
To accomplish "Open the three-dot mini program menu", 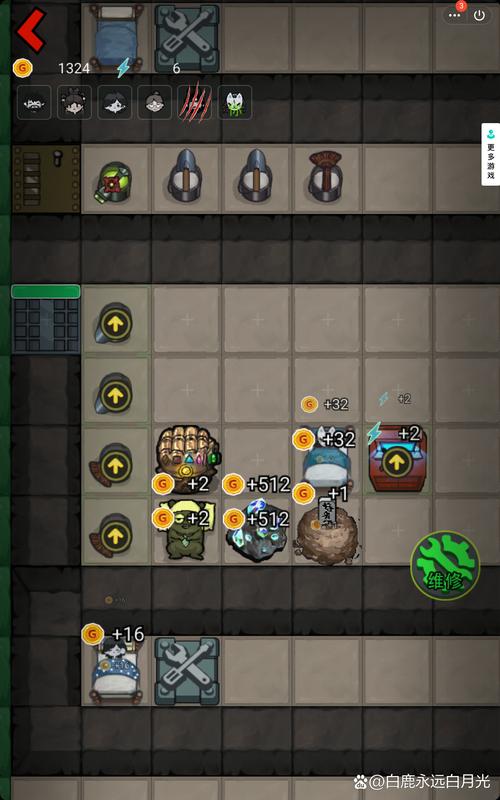I will click(x=454, y=16).
